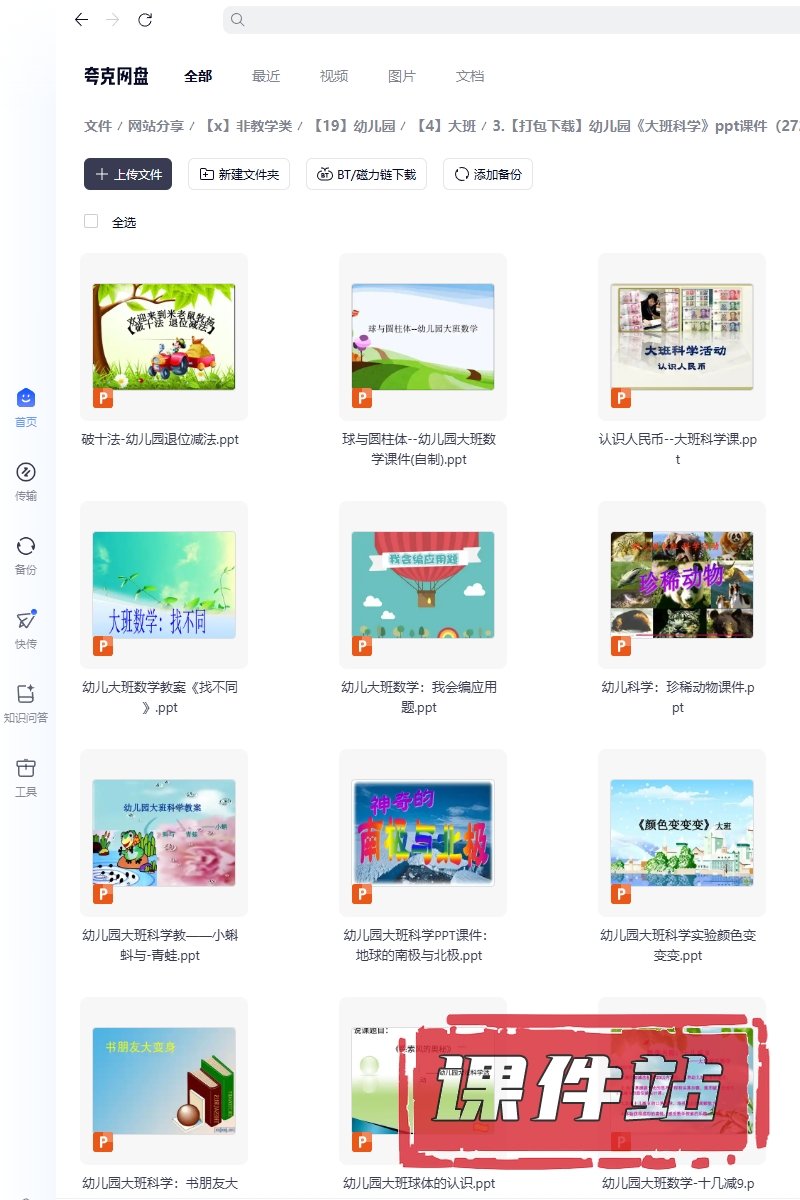800x1200 pixels.
Task: Switch to the 文档 tab
Action: point(470,76)
